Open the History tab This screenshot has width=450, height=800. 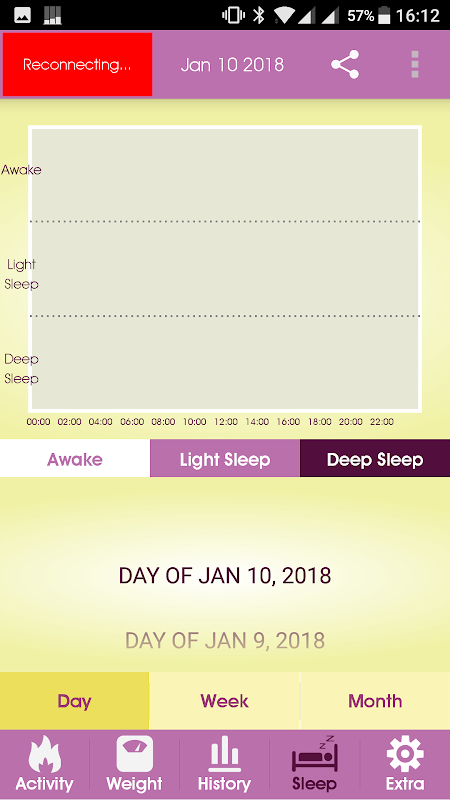click(x=224, y=764)
